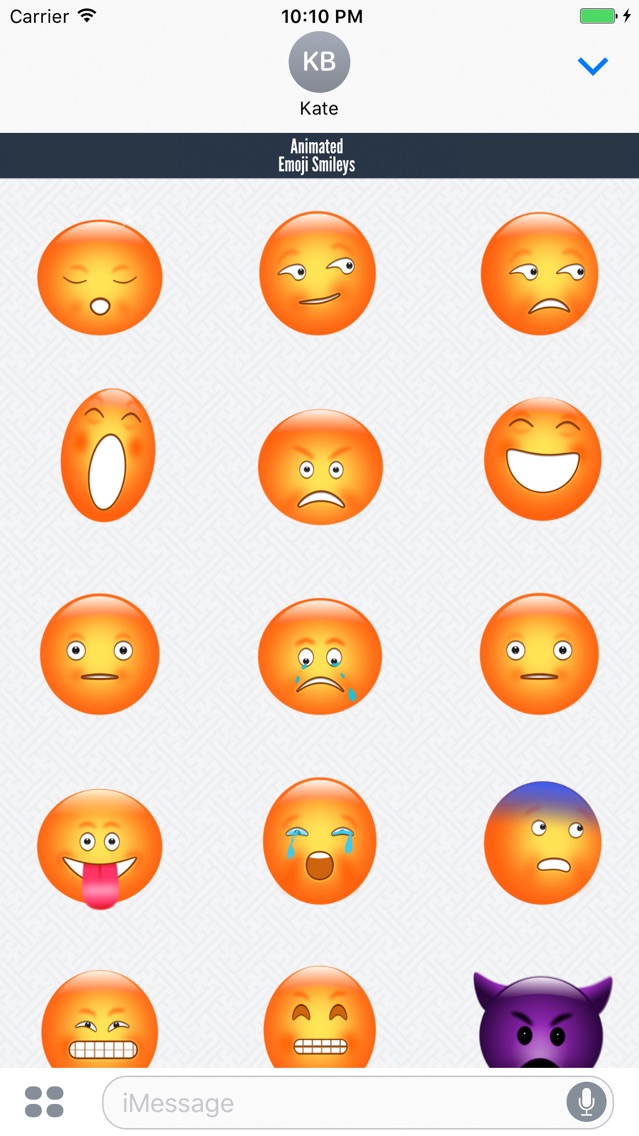Viewport: 639px width, 1136px height.
Task: Tap the microphone dictation icon
Action: (x=586, y=1103)
